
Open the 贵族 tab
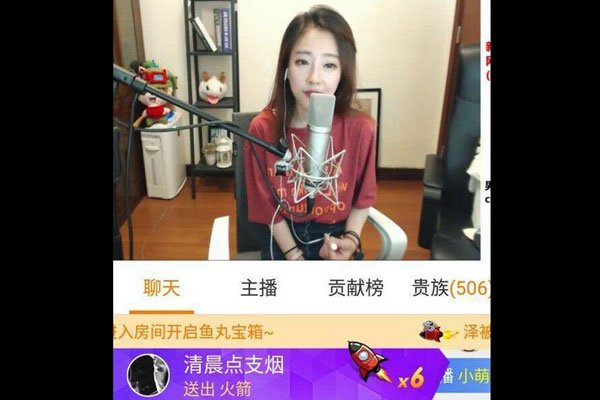(450, 289)
